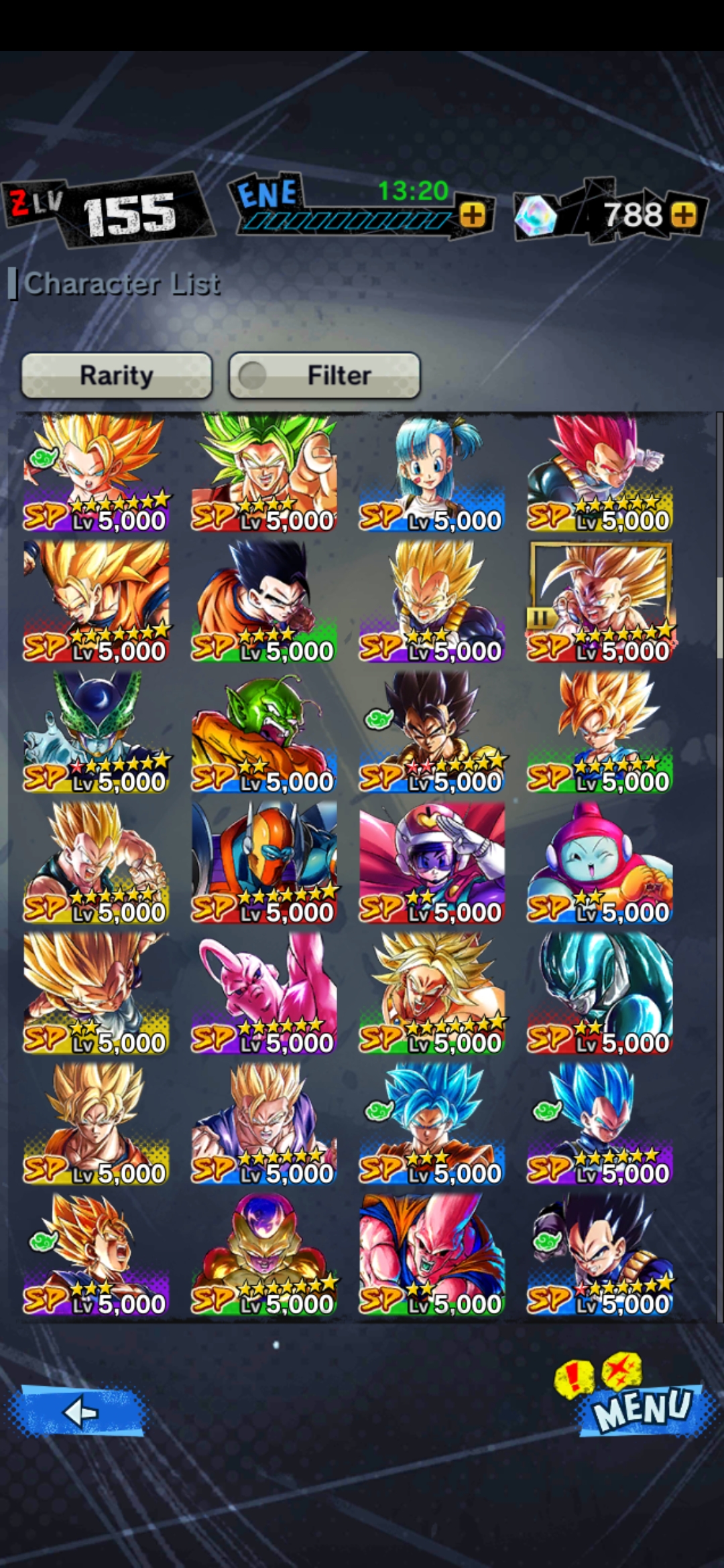Open the Golden Frieza character tile

coord(264,1256)
